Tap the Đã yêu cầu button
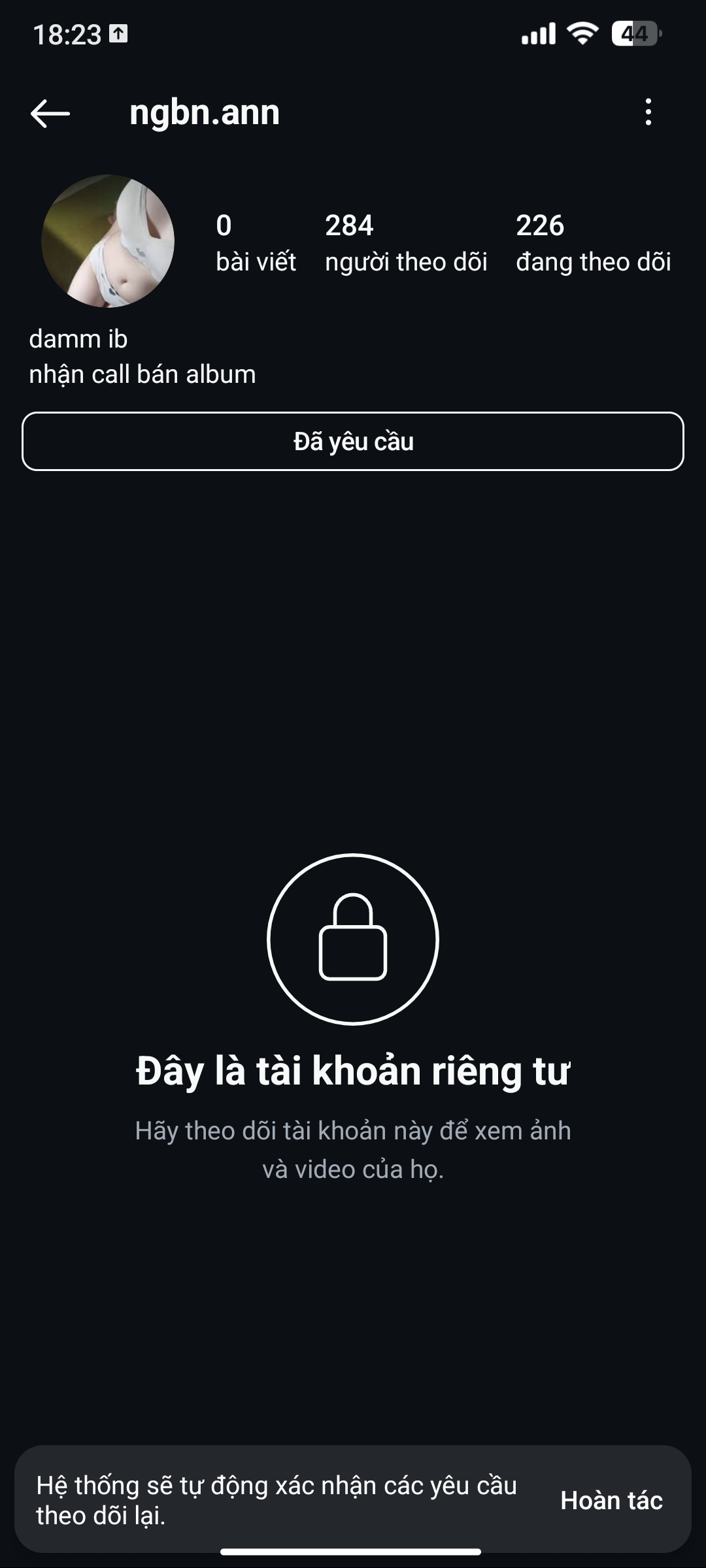This screenshot has height=1568, width=706. pos(353,442)
